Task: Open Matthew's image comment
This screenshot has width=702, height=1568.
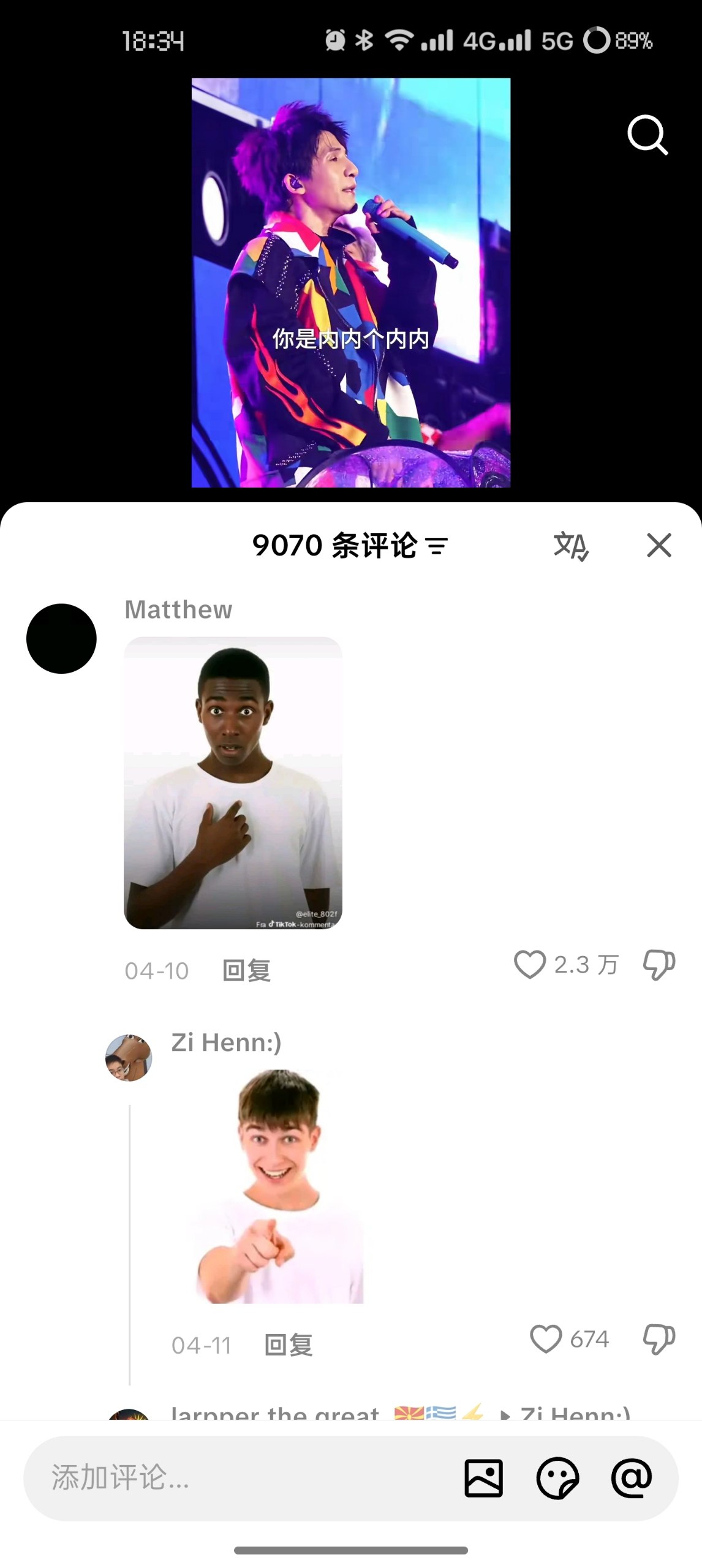Action: pos(233,783)
